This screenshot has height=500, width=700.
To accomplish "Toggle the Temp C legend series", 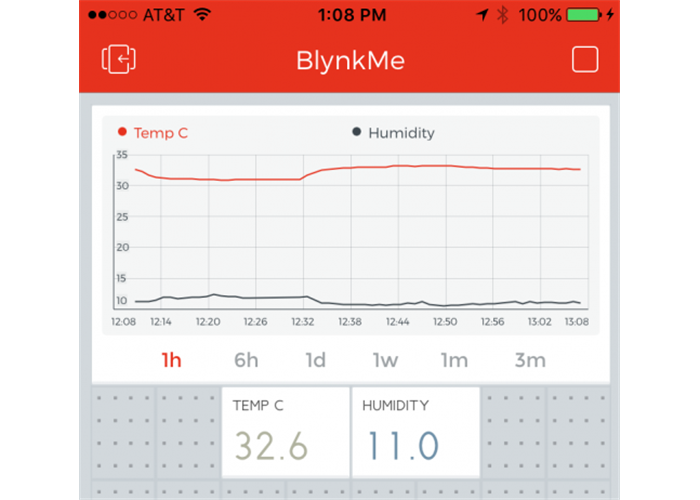I will point(153,132).
